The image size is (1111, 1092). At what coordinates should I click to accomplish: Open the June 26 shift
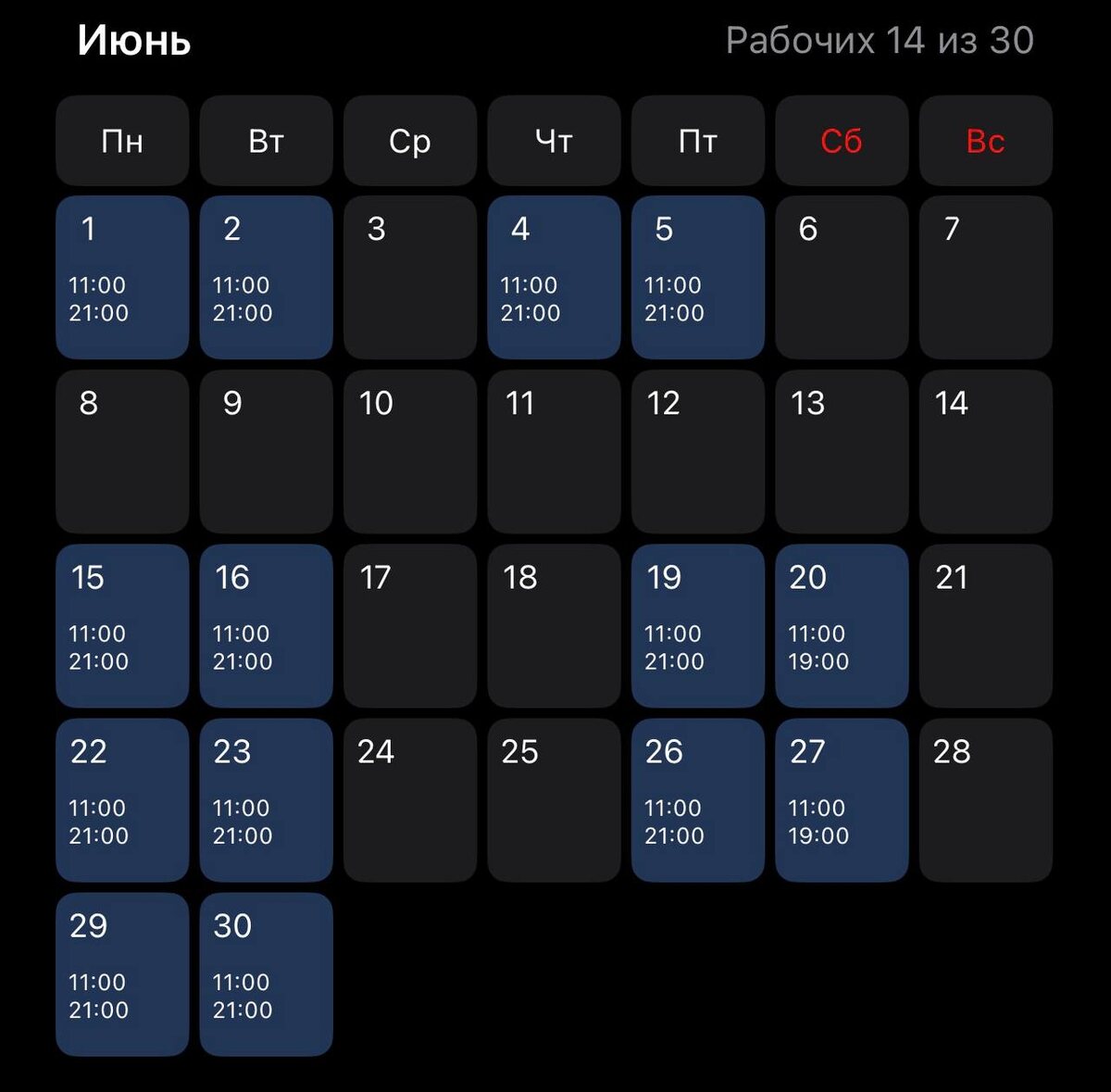pyautogui.click(x=698, y=800)
